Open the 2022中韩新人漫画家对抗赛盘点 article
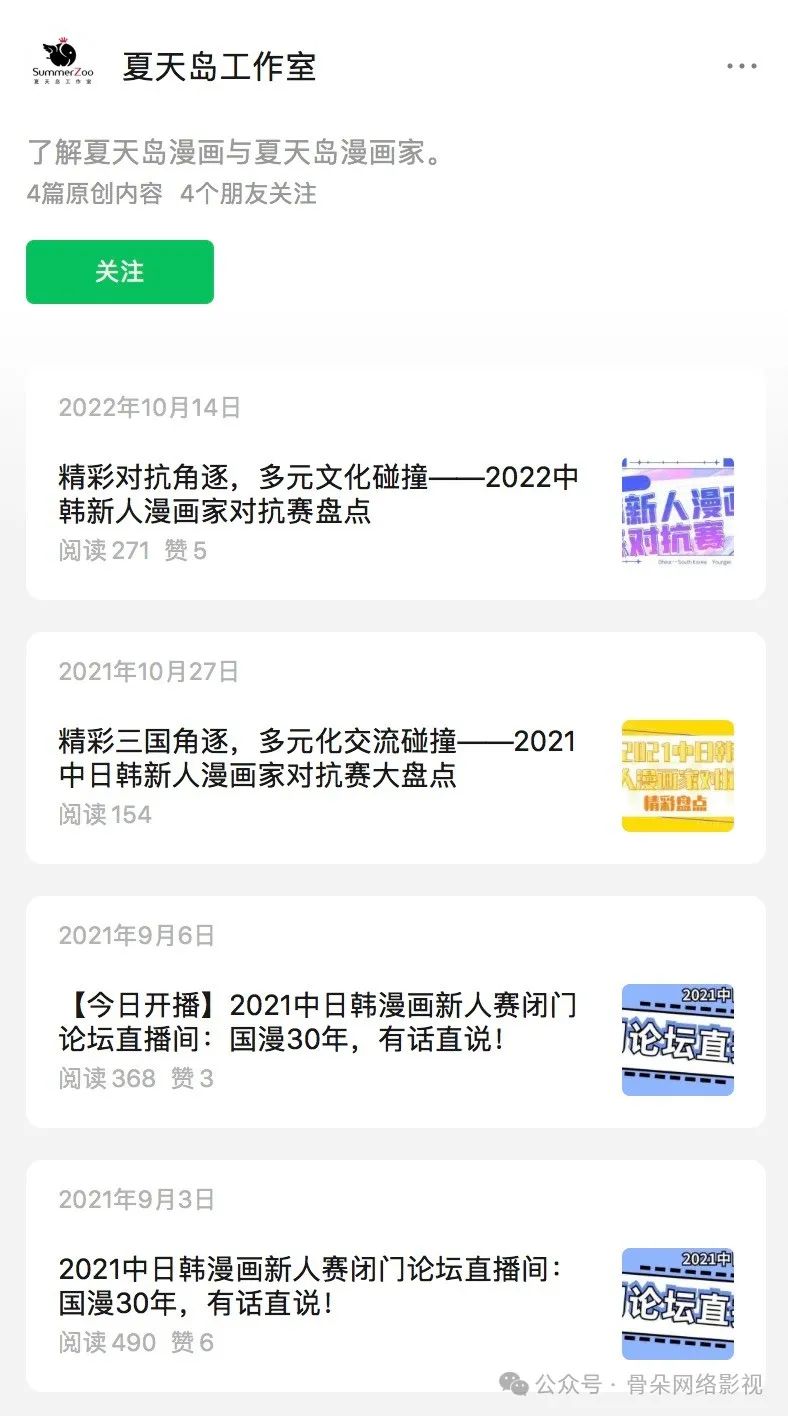 pyautogui.click(x=318, y=494)
